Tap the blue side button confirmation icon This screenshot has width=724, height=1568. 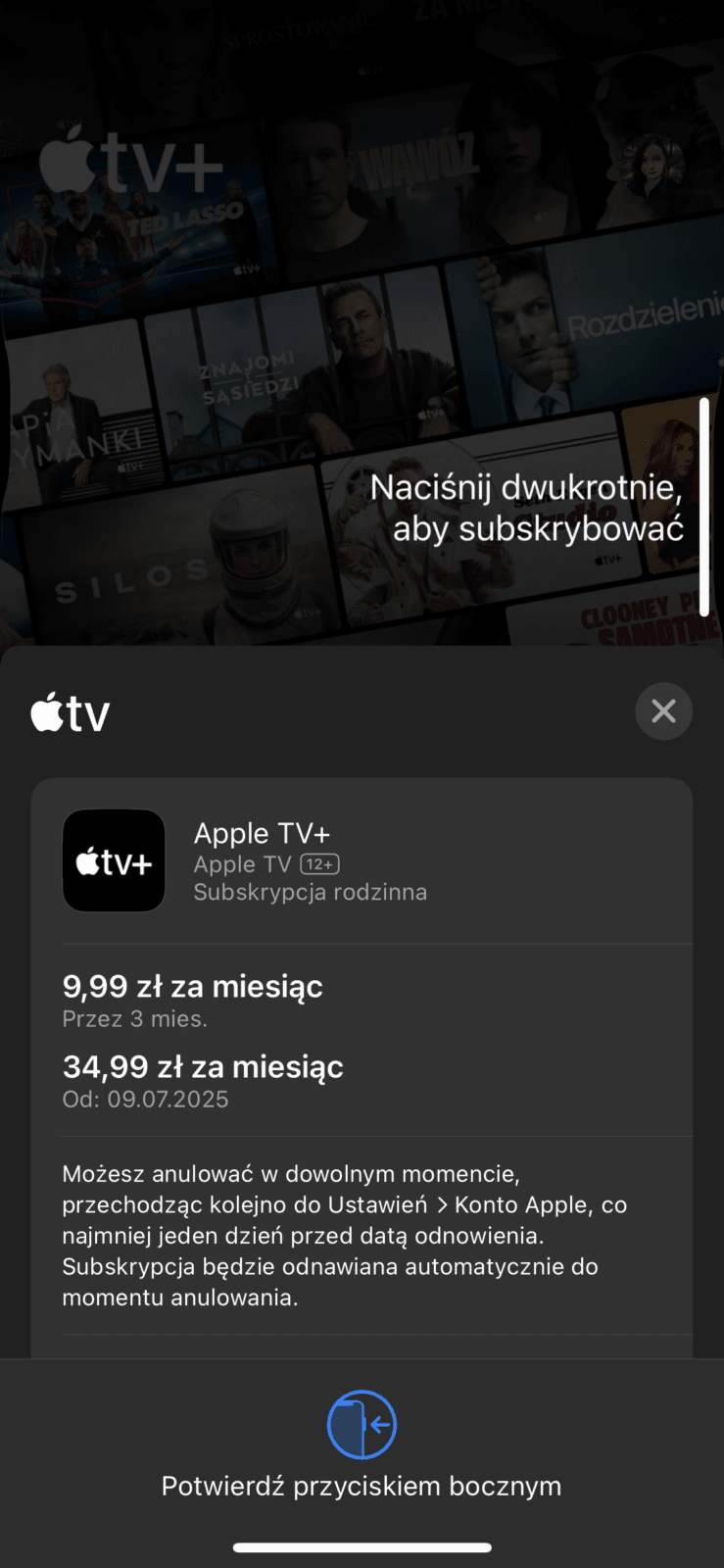(x=362, y=1424)
